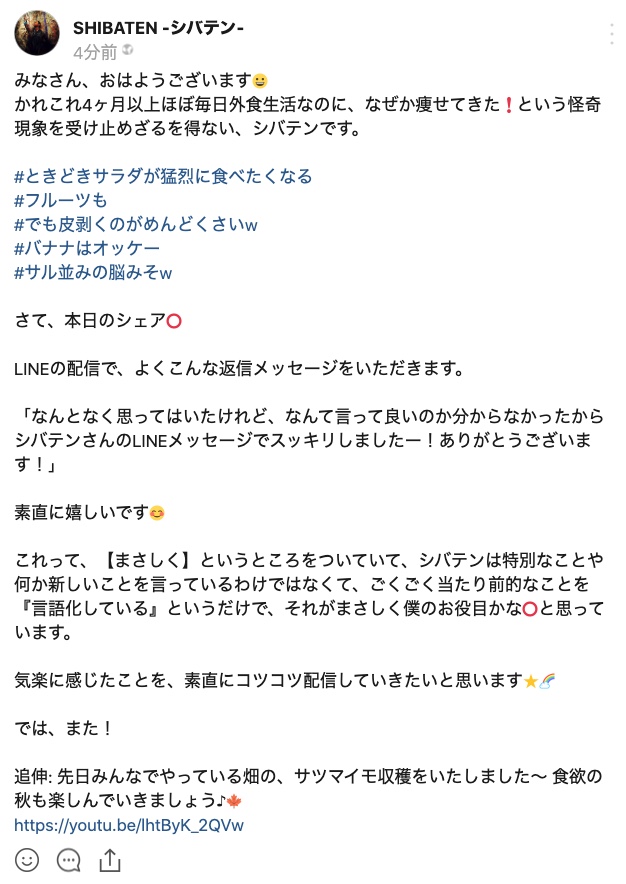
Task: Comment on SHIBATEN's post
Action: 68,860
